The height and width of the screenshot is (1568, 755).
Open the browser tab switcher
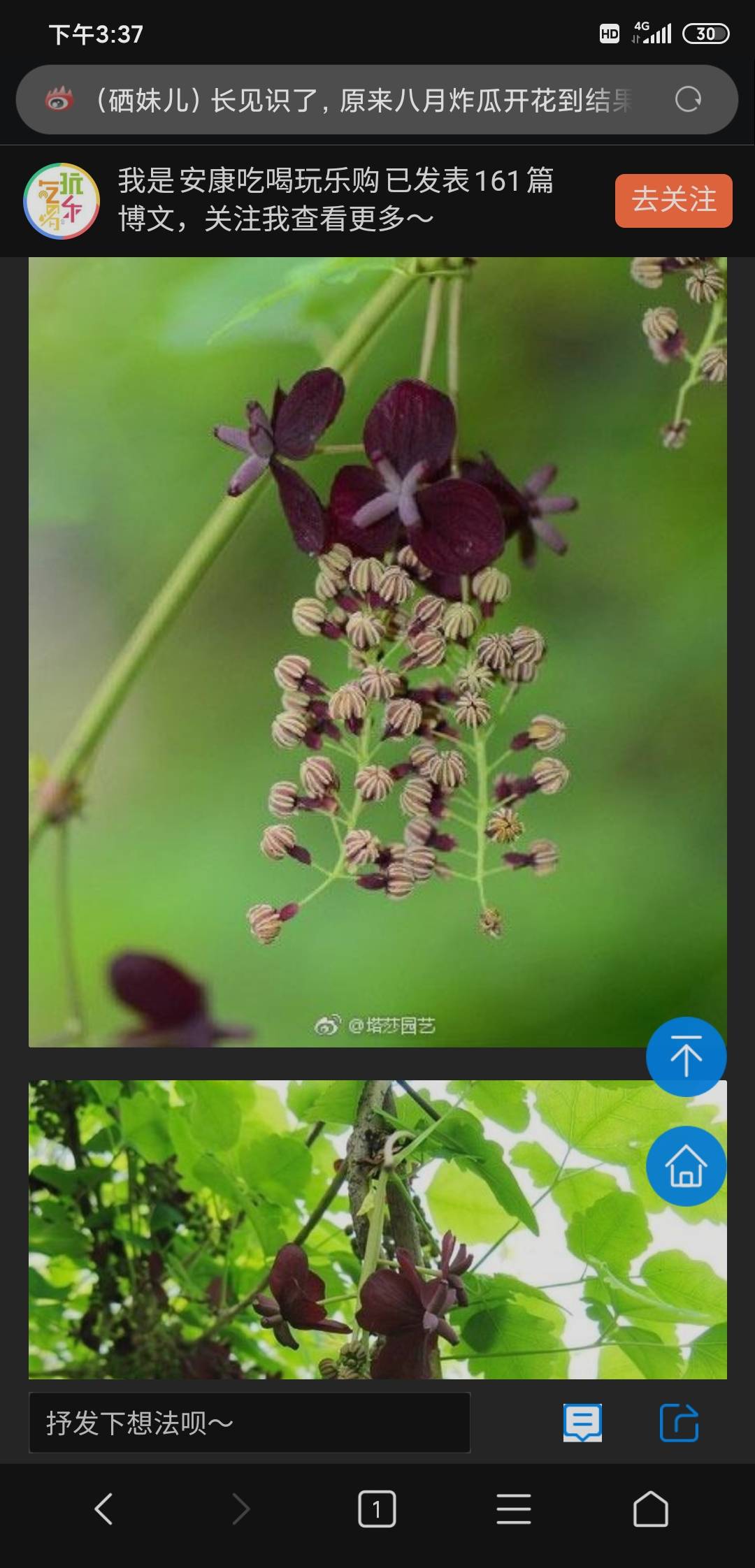(x=377, y=1509)
